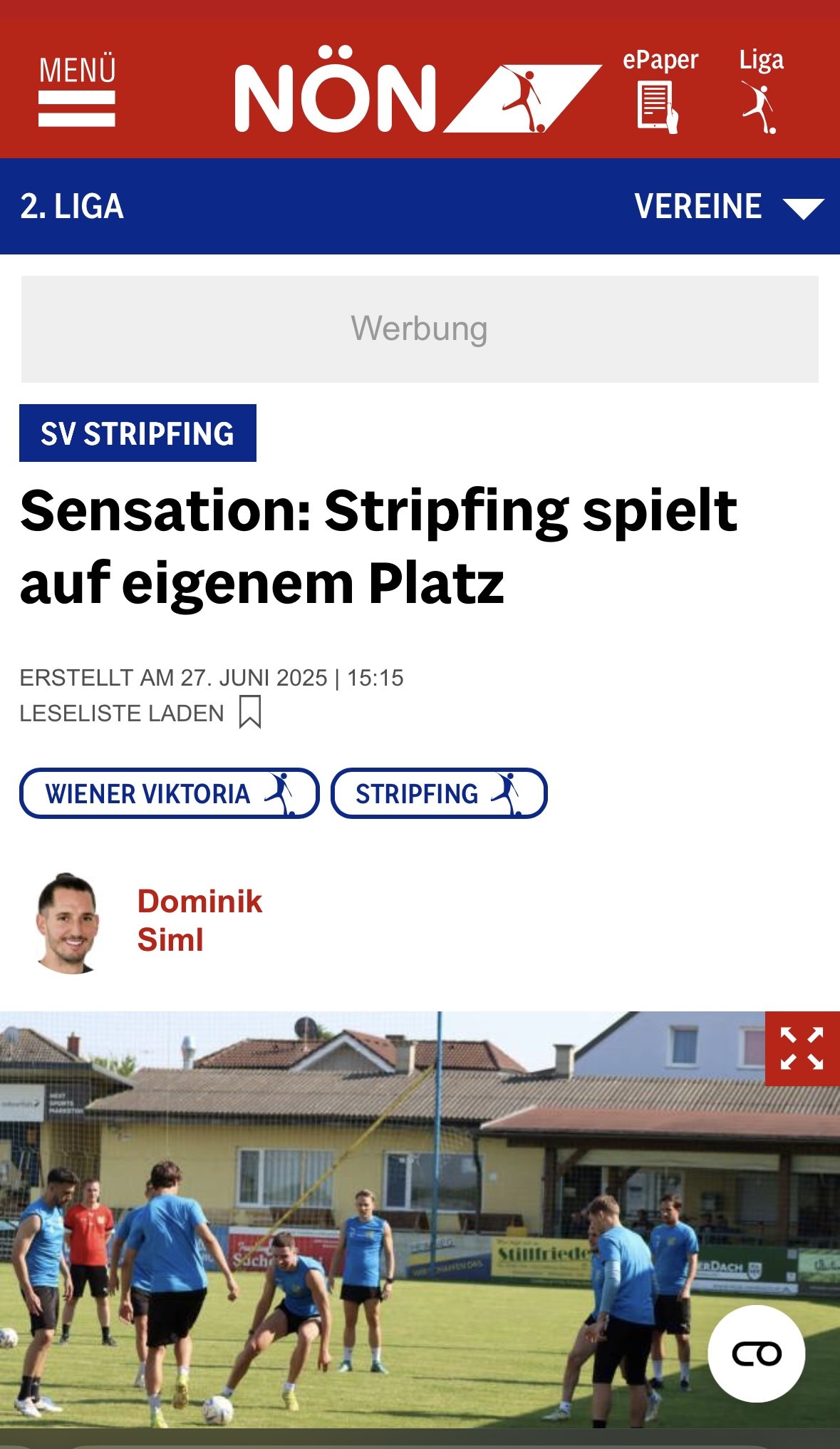Go to the NÖN homepage logo
Screen dimensions: 840x1449
(418, 91)
